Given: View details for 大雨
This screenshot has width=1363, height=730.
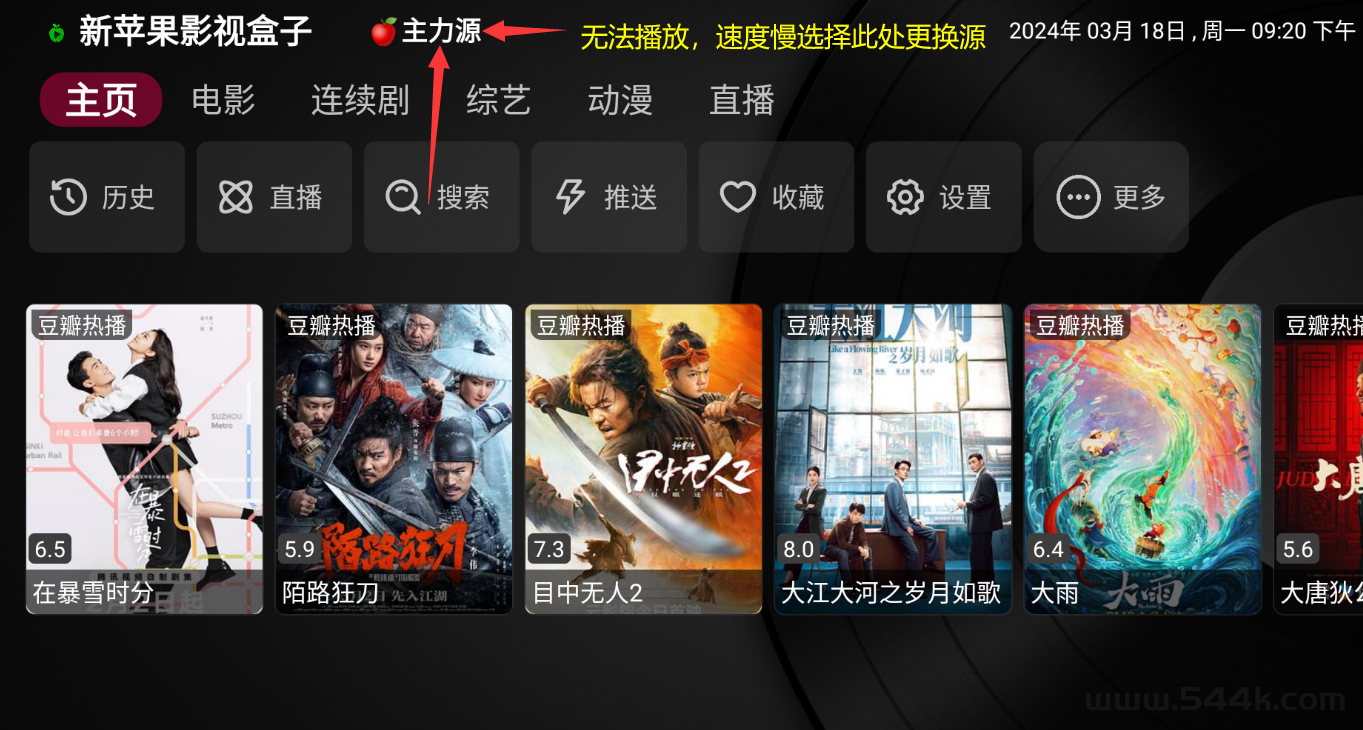Looking at the screenshot, I should click(x=1142, y=458).
